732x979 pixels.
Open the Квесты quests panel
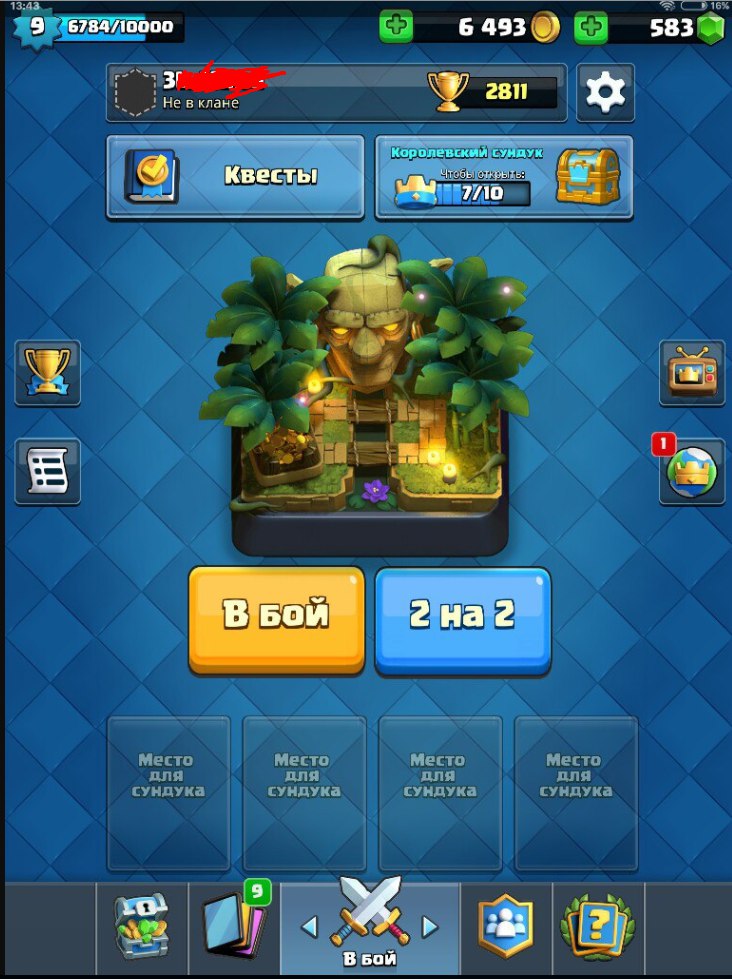[x=235, y=176]
